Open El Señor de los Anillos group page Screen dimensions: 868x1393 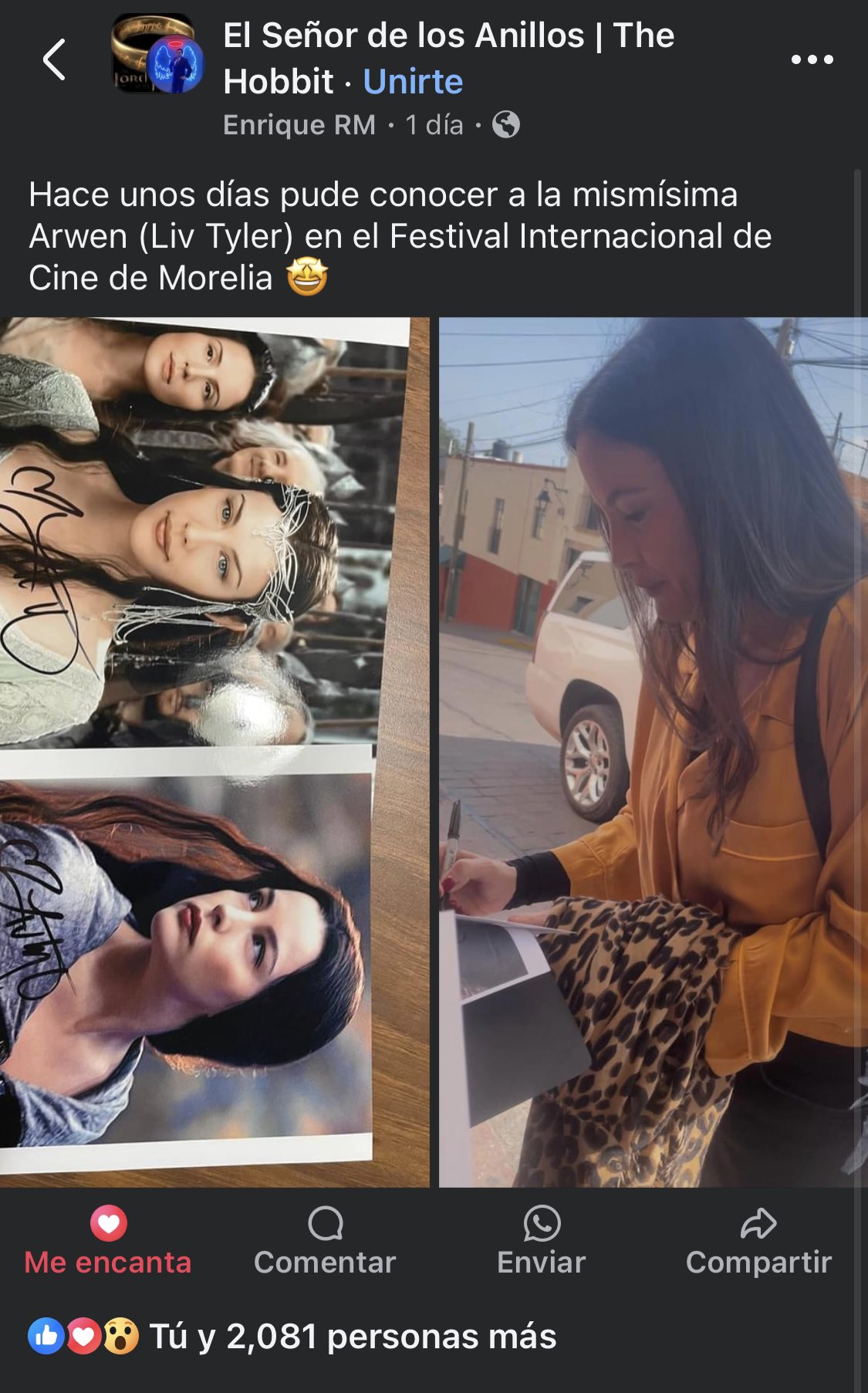(x=448, y=36)
